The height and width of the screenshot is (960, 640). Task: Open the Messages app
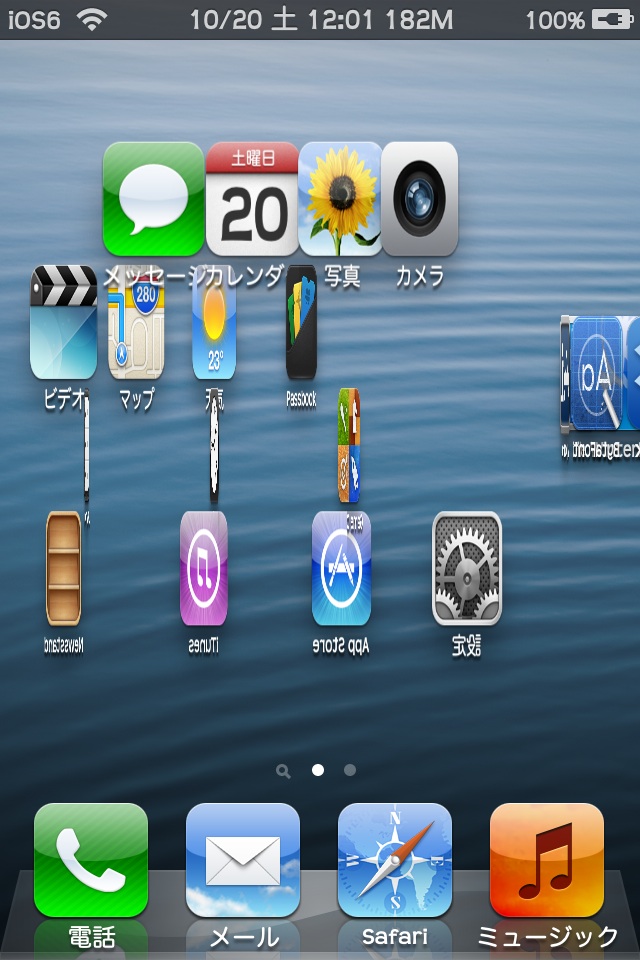point(153,198)
